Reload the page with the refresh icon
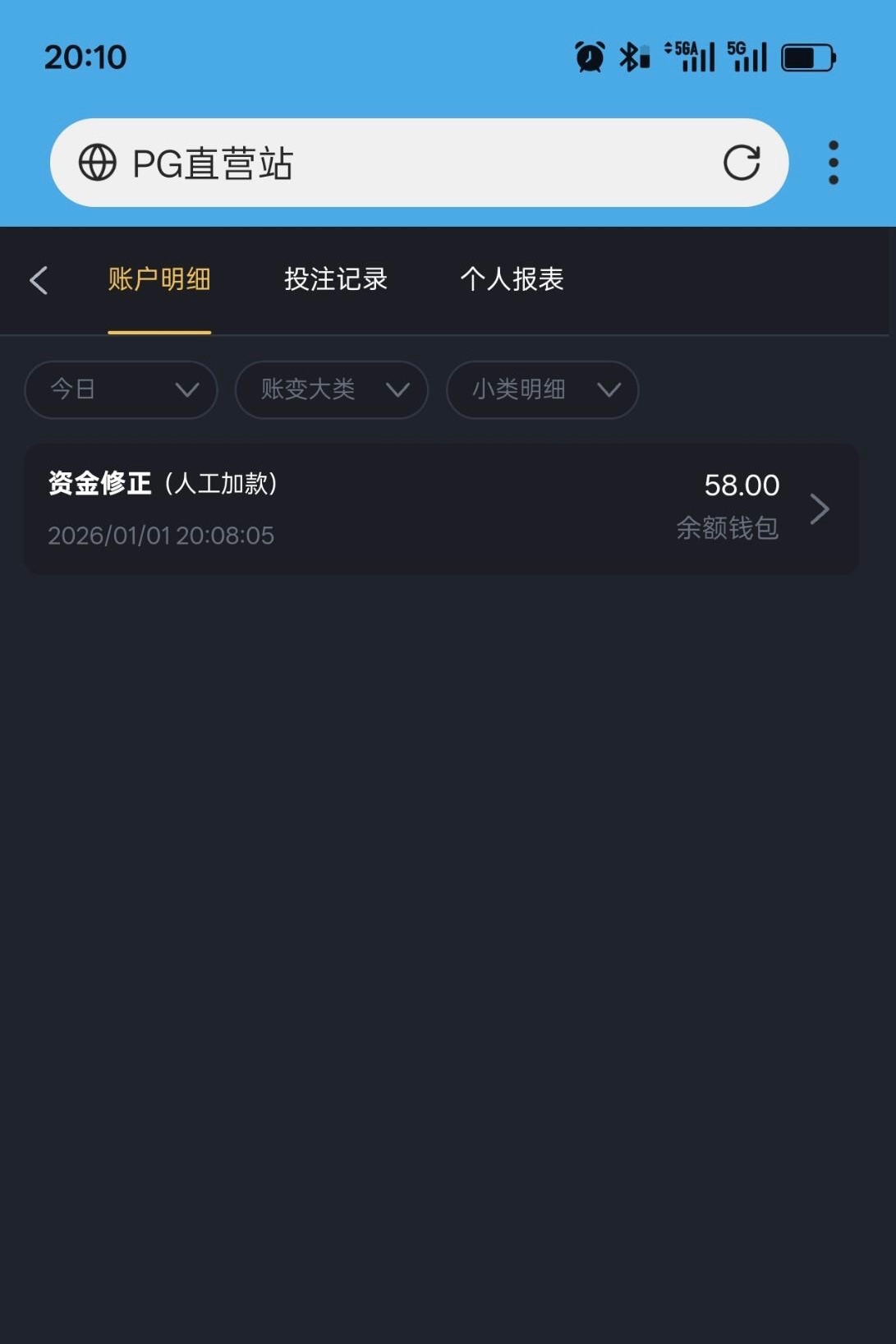 (741, 163)
